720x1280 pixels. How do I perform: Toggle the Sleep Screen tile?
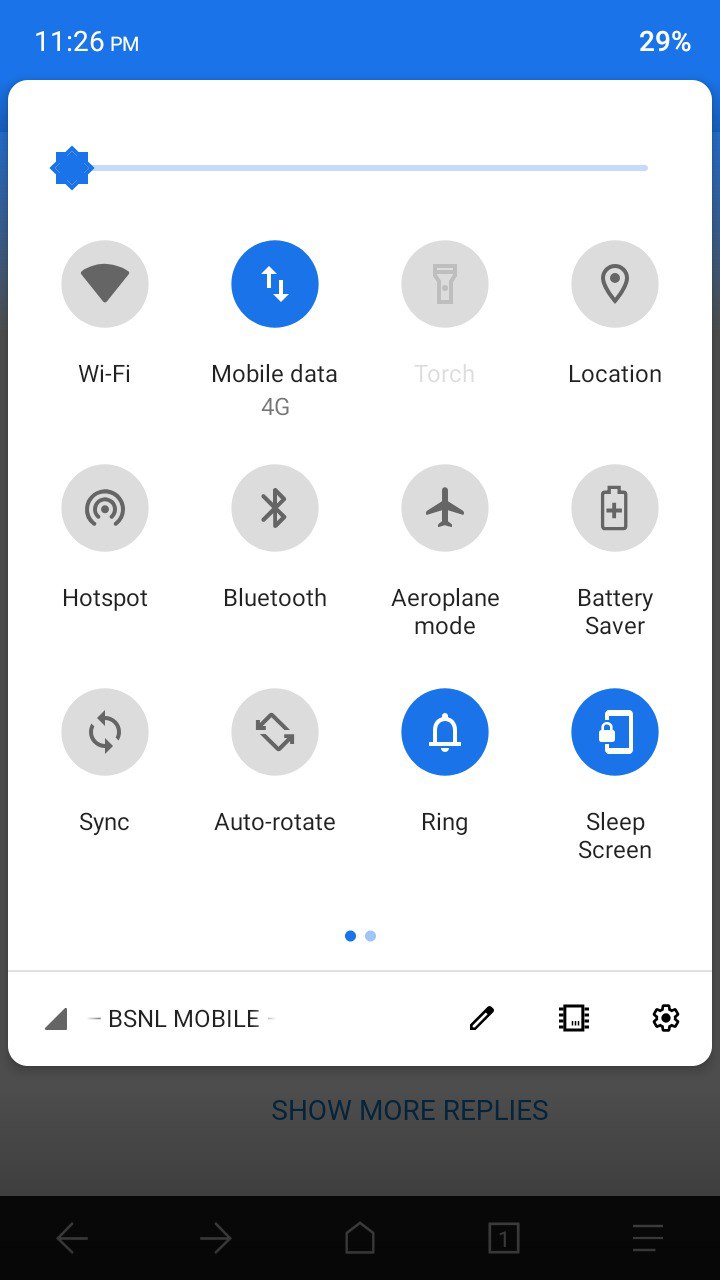pos(615,732)
